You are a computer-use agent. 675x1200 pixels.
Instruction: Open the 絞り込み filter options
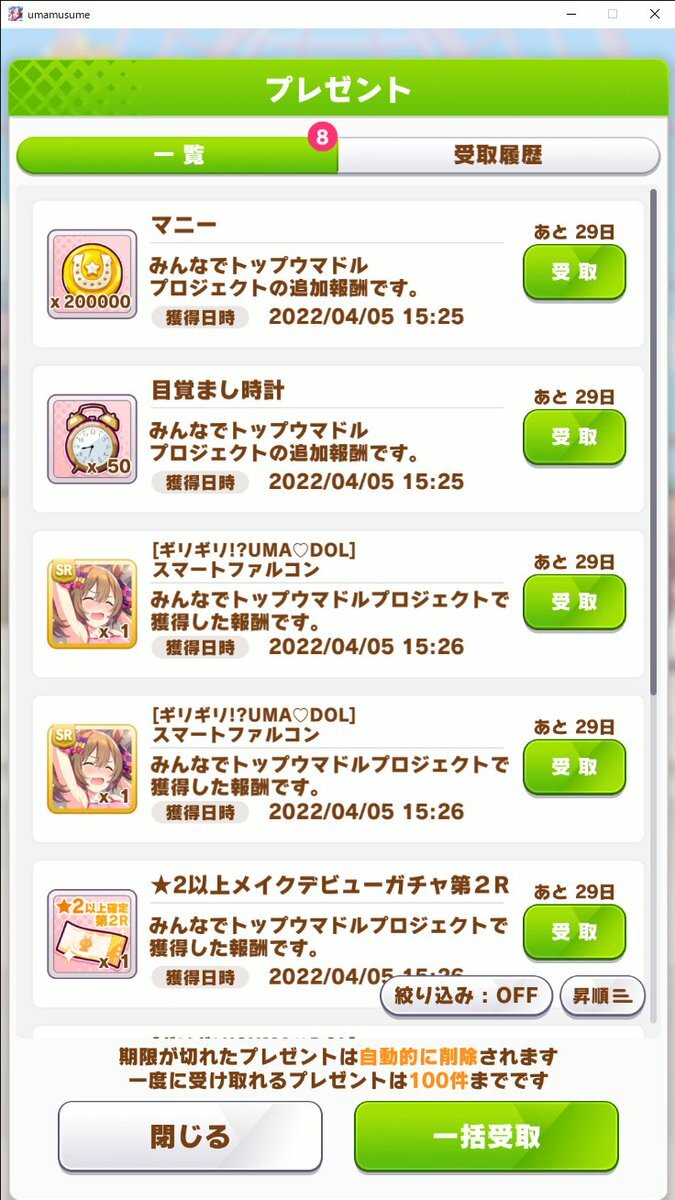tap(466, 995)
